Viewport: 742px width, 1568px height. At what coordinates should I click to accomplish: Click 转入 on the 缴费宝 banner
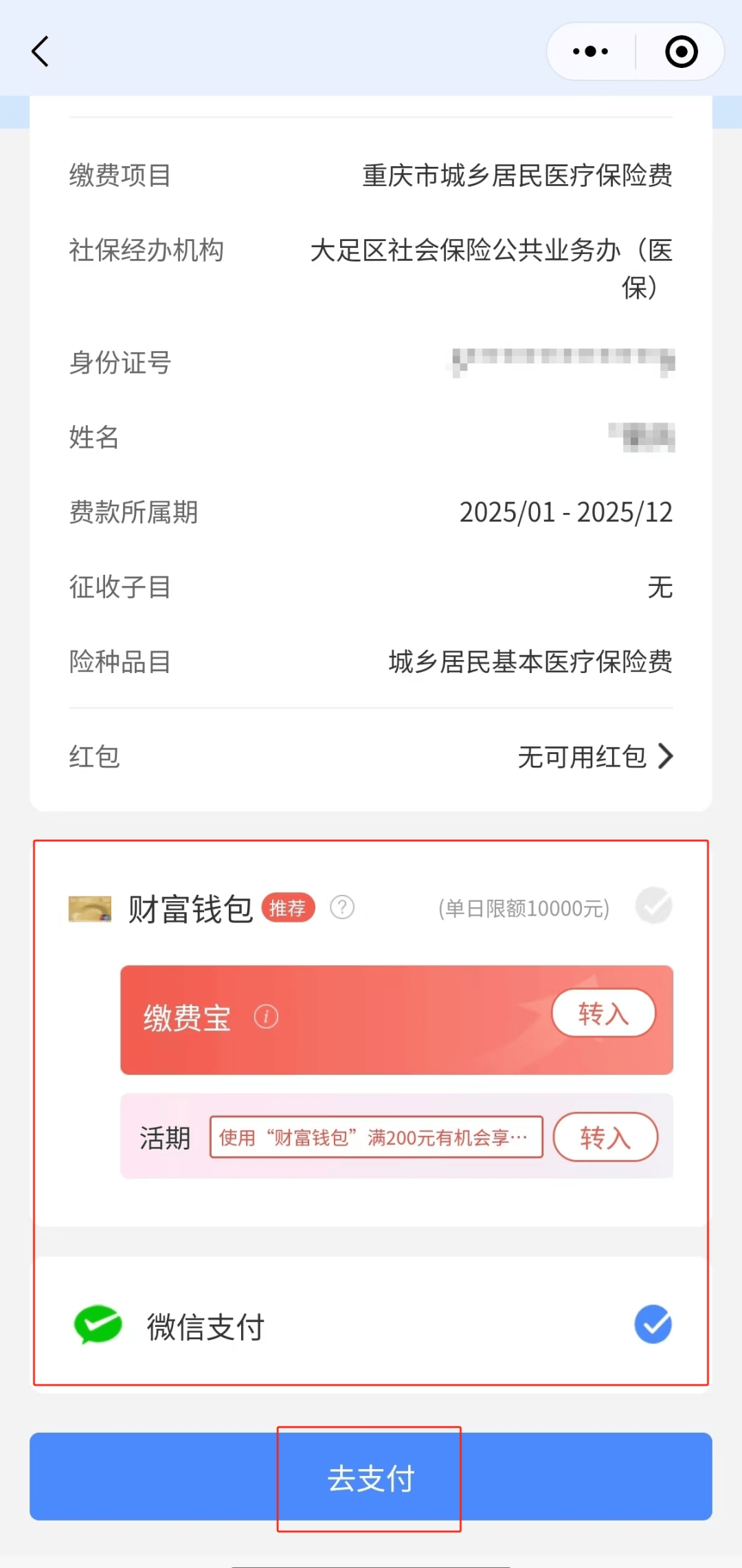coord(603,1013)
